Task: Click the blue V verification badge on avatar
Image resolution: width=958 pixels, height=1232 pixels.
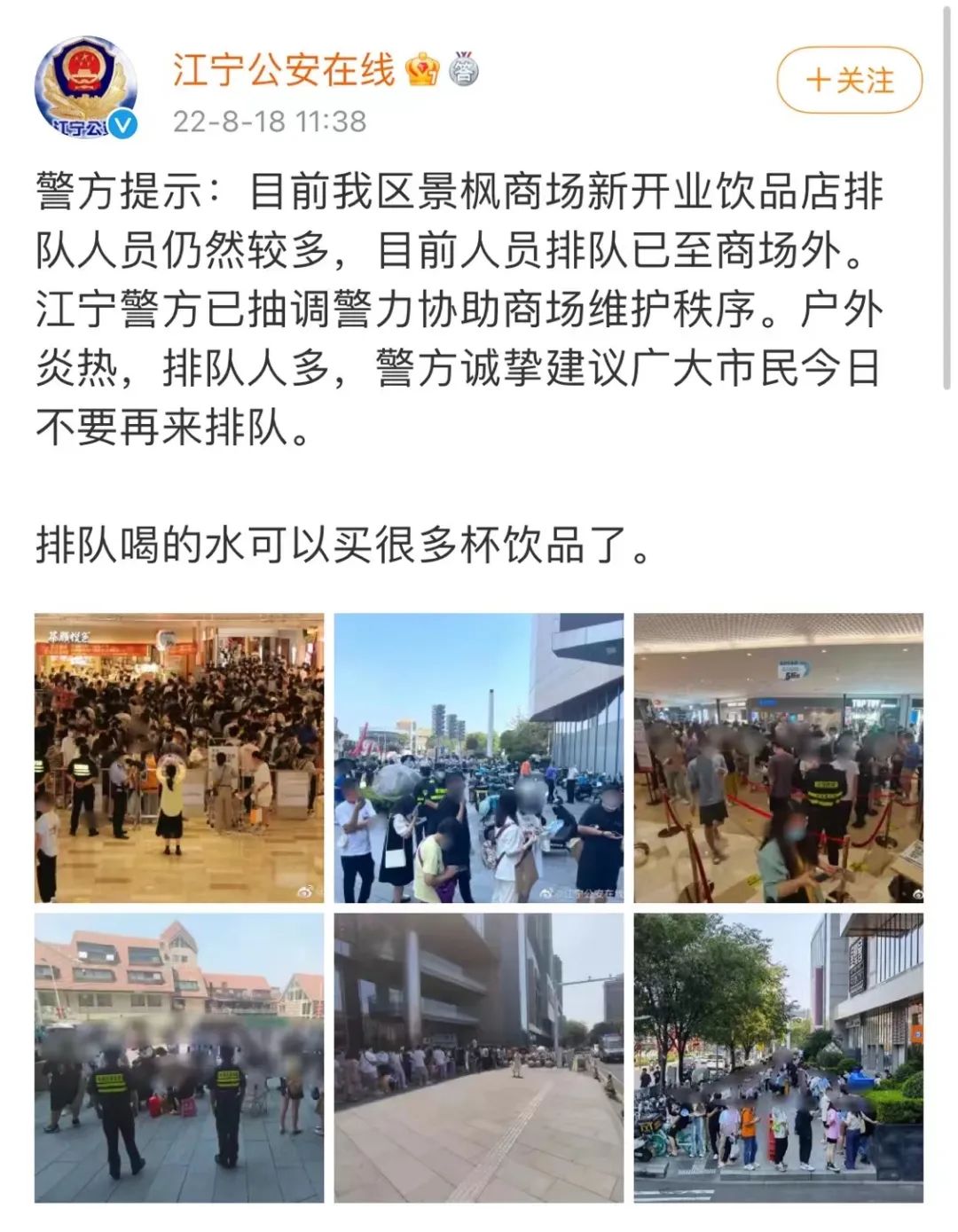Action: point(122,122)
